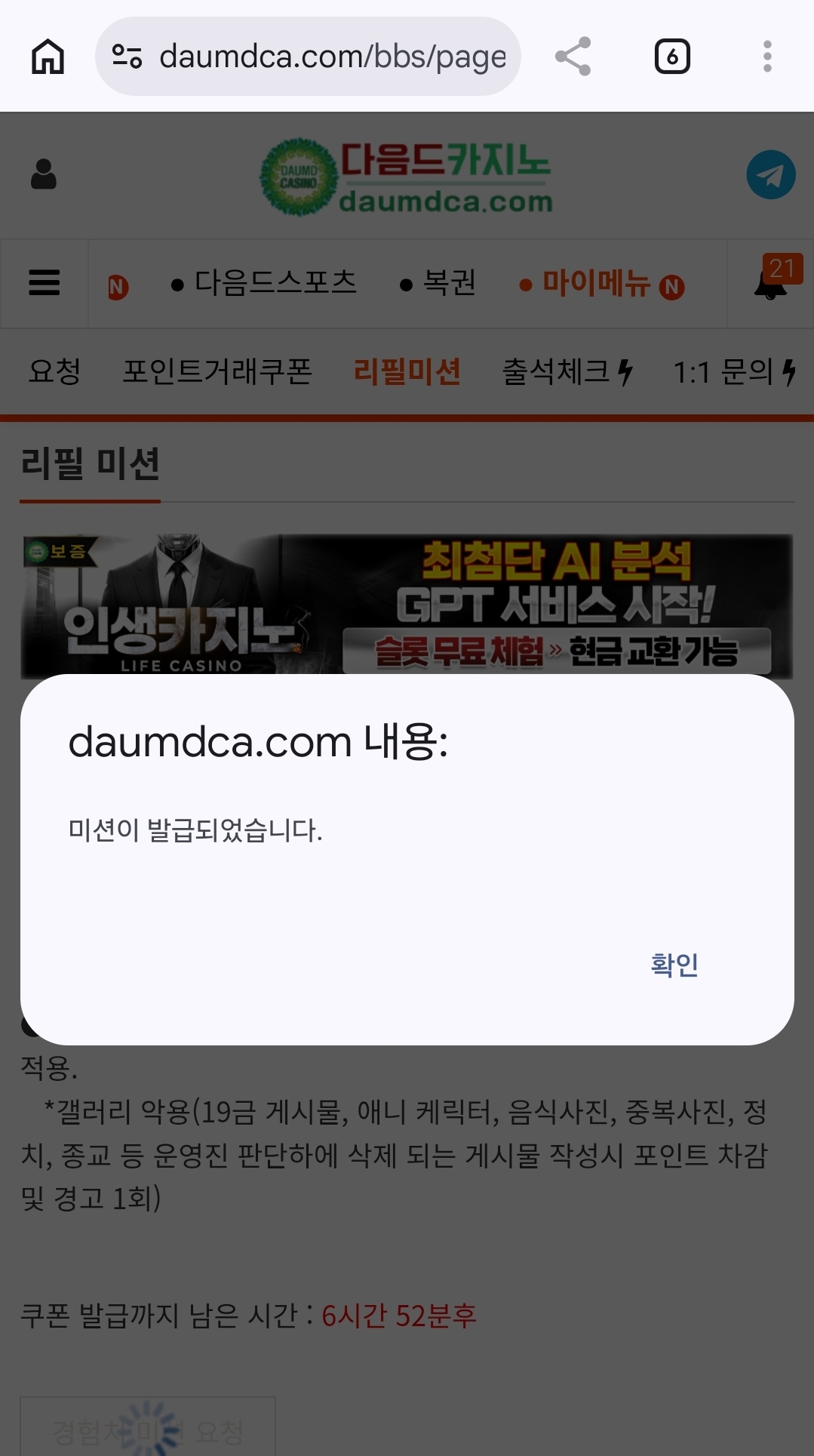The width and height of the screenshot is (814, 1456).
Task: Open the tab switcher showing 6 tabs
Action: [x=672, y=57]
